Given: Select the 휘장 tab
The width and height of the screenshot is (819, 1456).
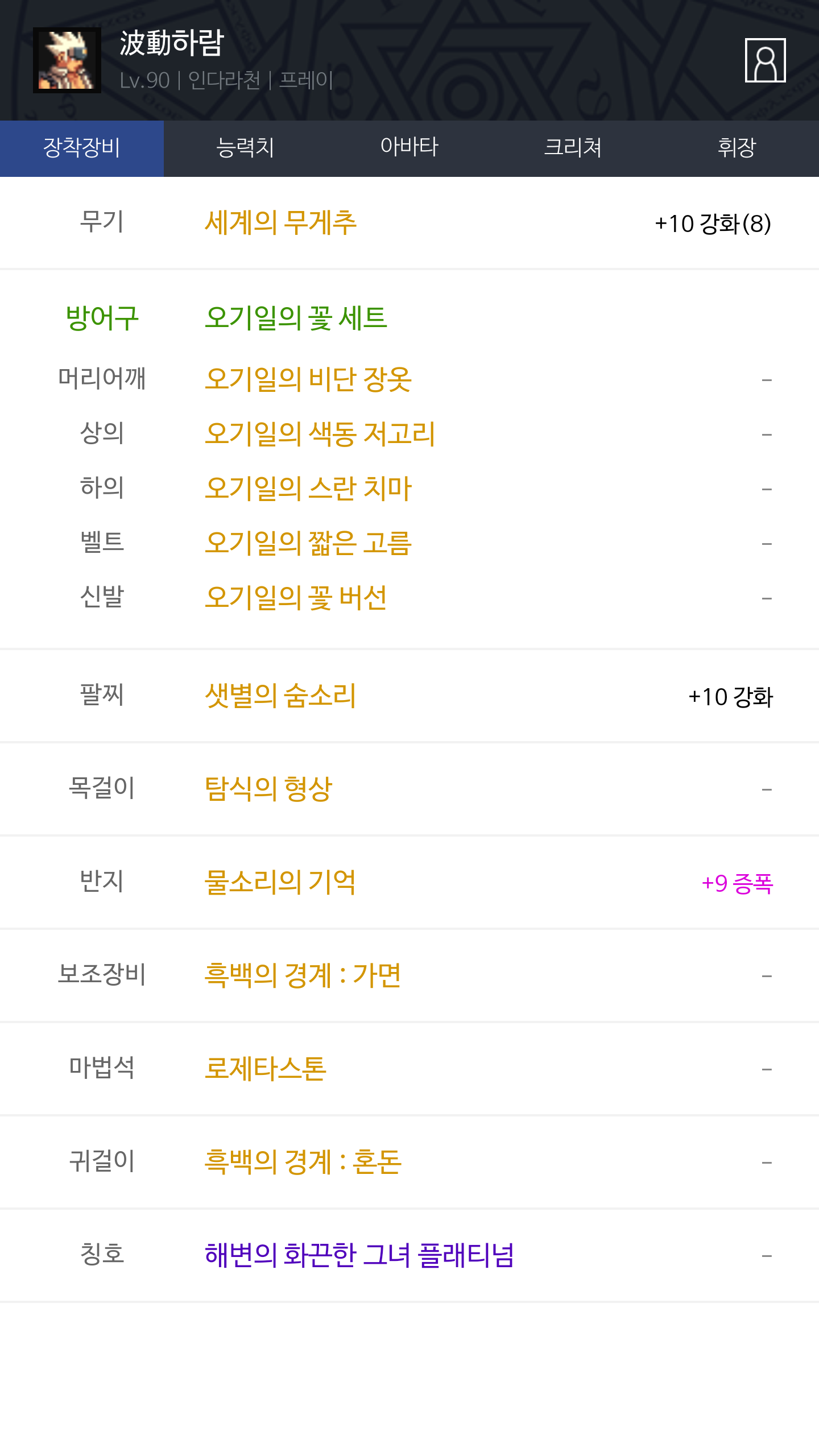Looking at the screenshot, I should 737,148.
